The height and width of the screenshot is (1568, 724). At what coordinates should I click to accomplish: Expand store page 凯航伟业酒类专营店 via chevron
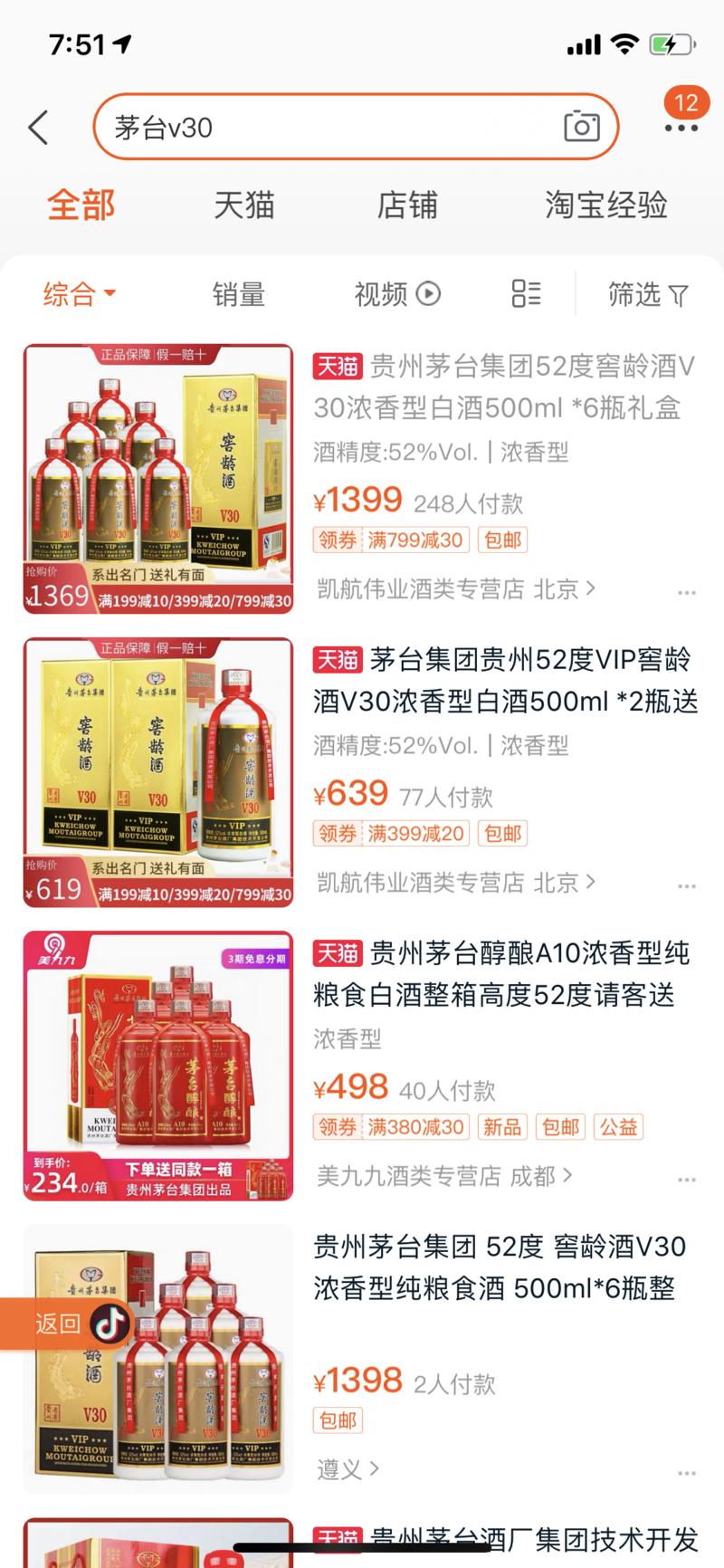(x=452, y=588)
